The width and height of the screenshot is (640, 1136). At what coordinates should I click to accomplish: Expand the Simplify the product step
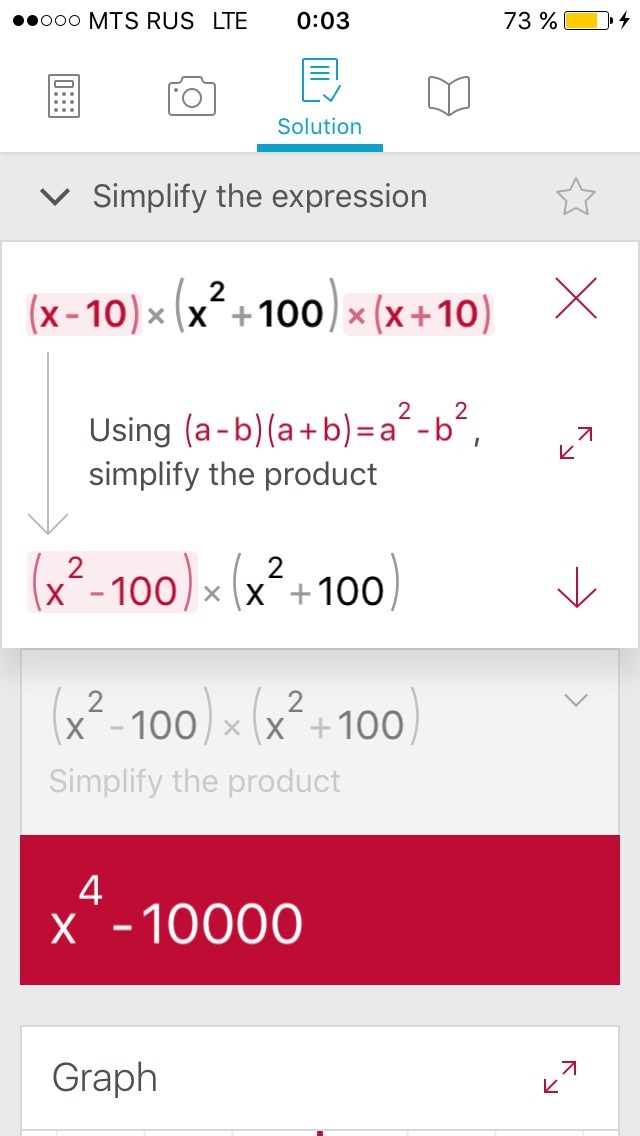click(576, 701)
